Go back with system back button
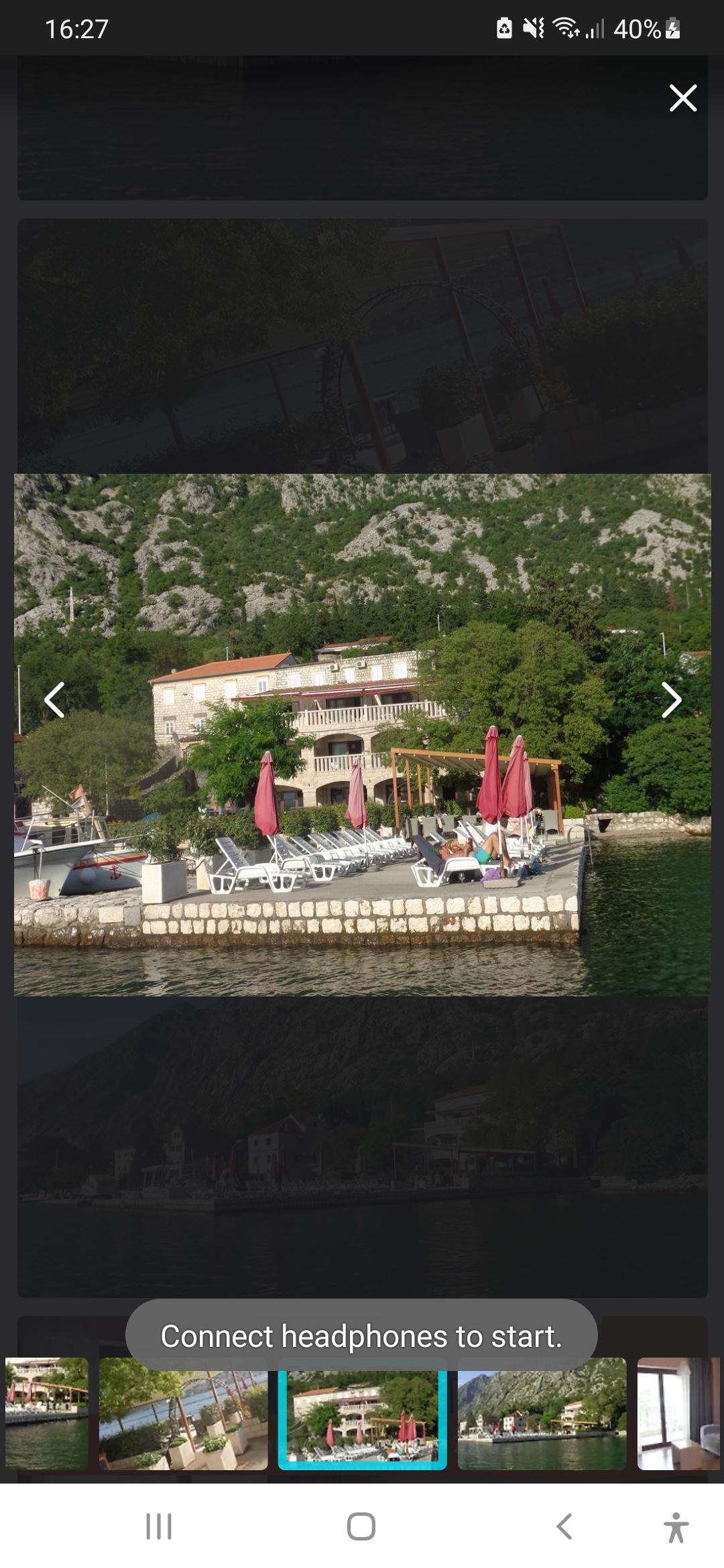Screen dimensions: 724x1568 [564, 1526]
